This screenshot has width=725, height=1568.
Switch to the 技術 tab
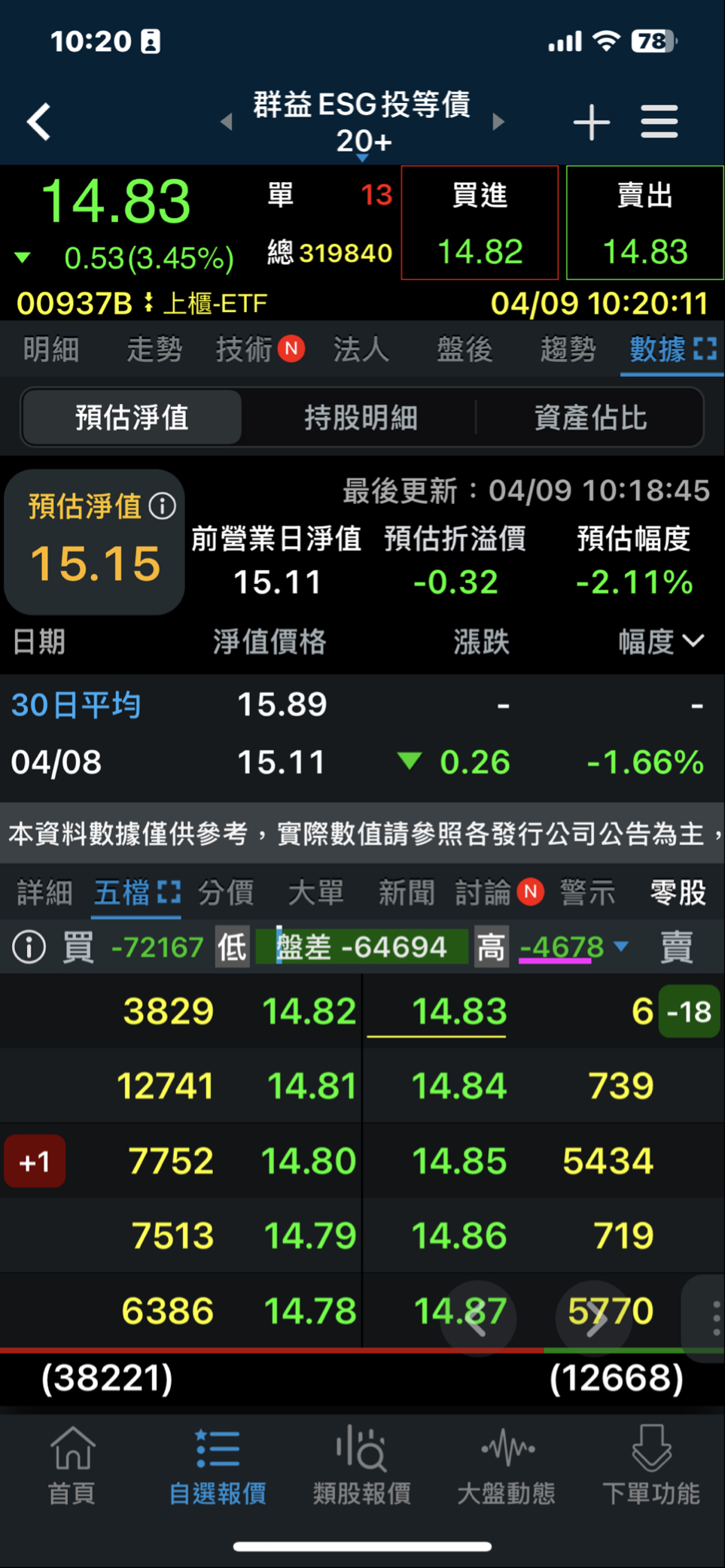(x=244, y=350)
